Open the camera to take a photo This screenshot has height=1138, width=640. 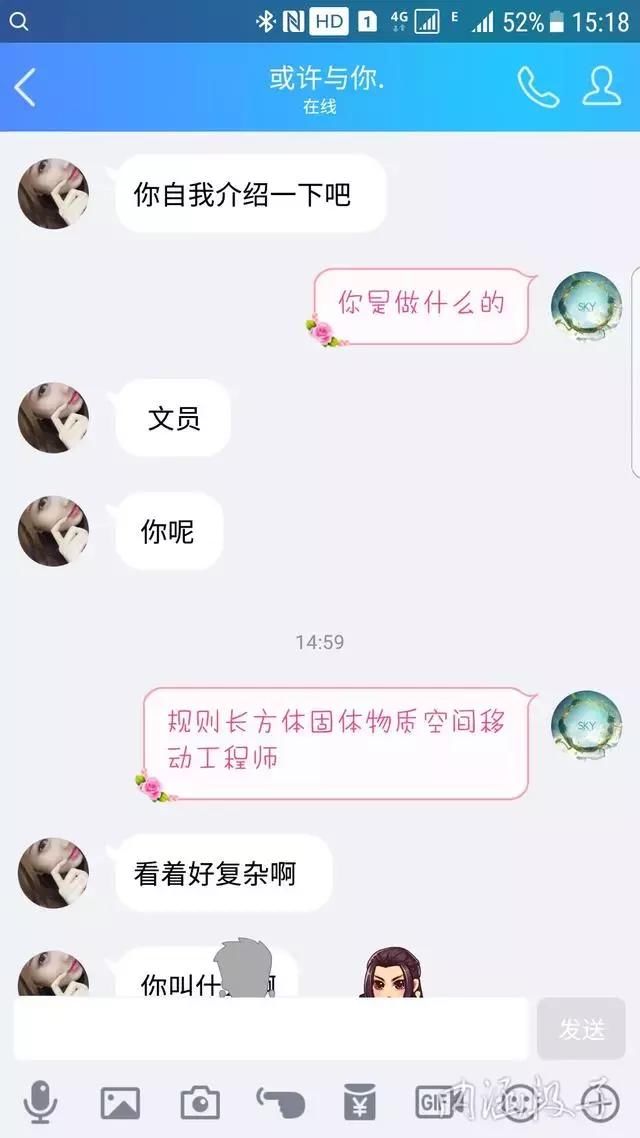[x=200, y=1102]
